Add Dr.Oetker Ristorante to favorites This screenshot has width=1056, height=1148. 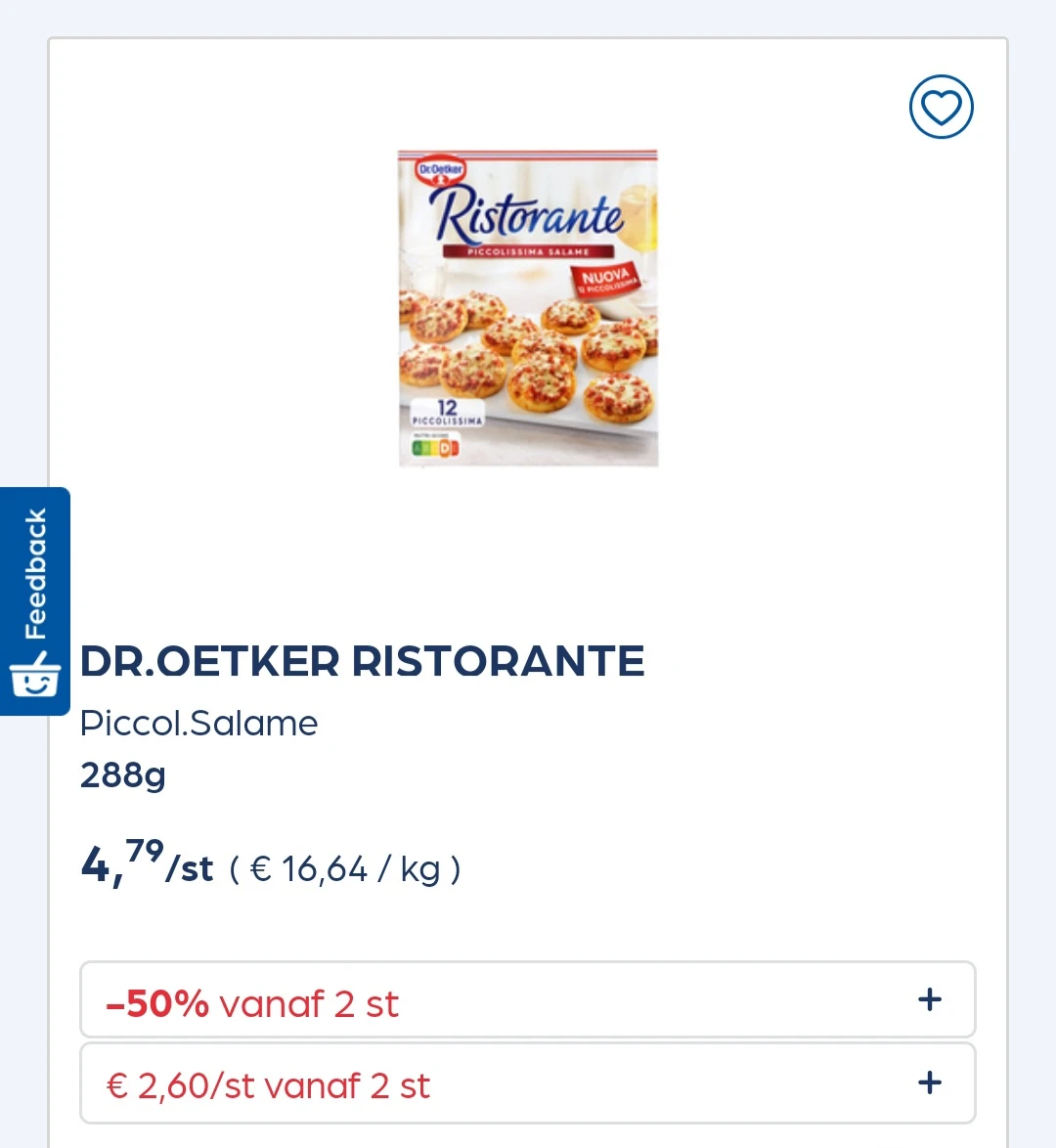(941, 108)
